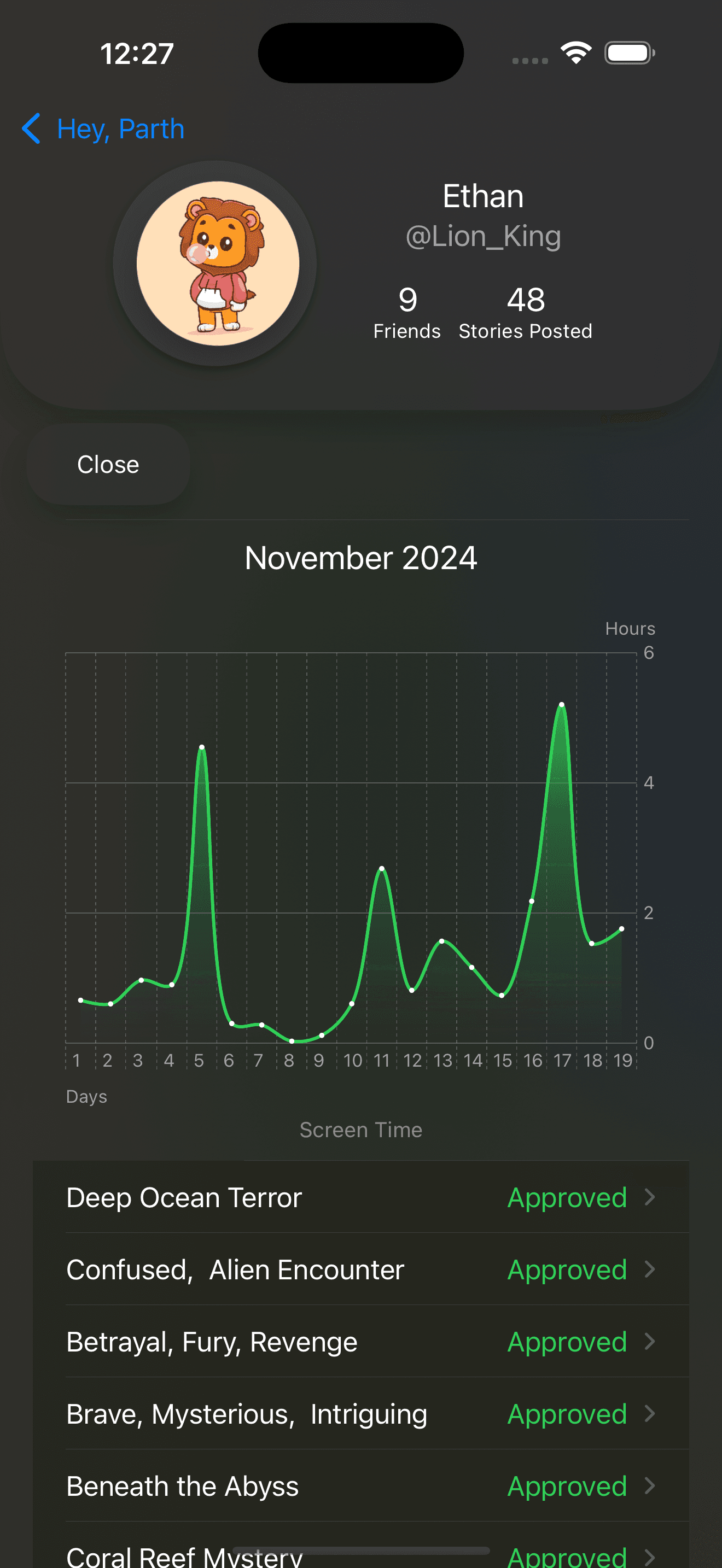Image resolution: width=722 pixels, height=1568 pixels.
Task: Tap the Close button
Action: click(x=108, y=464)
